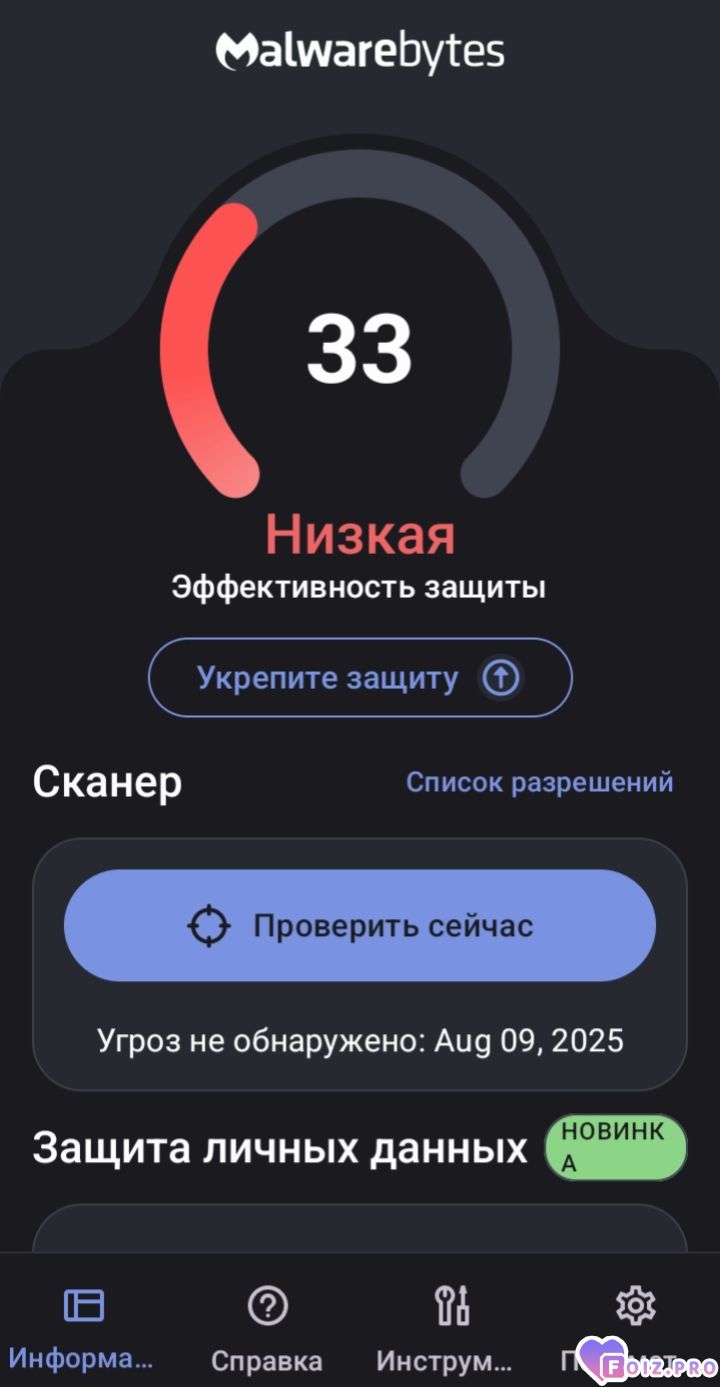Tap the Укрепите защиту button

pyautogui.click(x=360, y=678)
